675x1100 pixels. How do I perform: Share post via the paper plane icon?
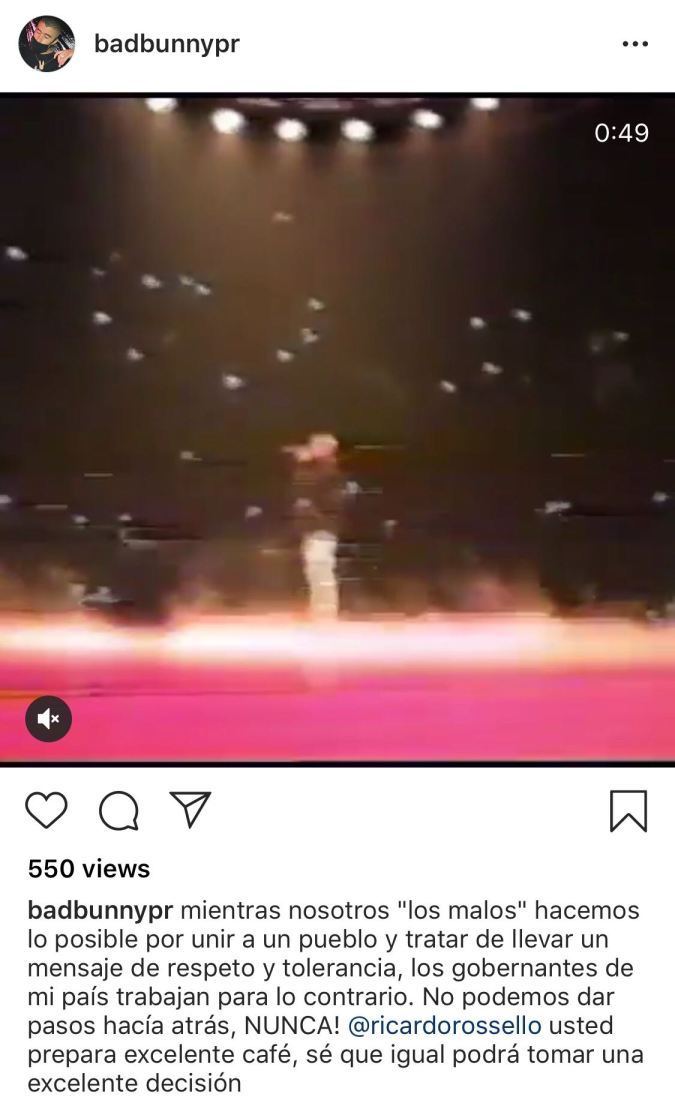click(190, 809)
